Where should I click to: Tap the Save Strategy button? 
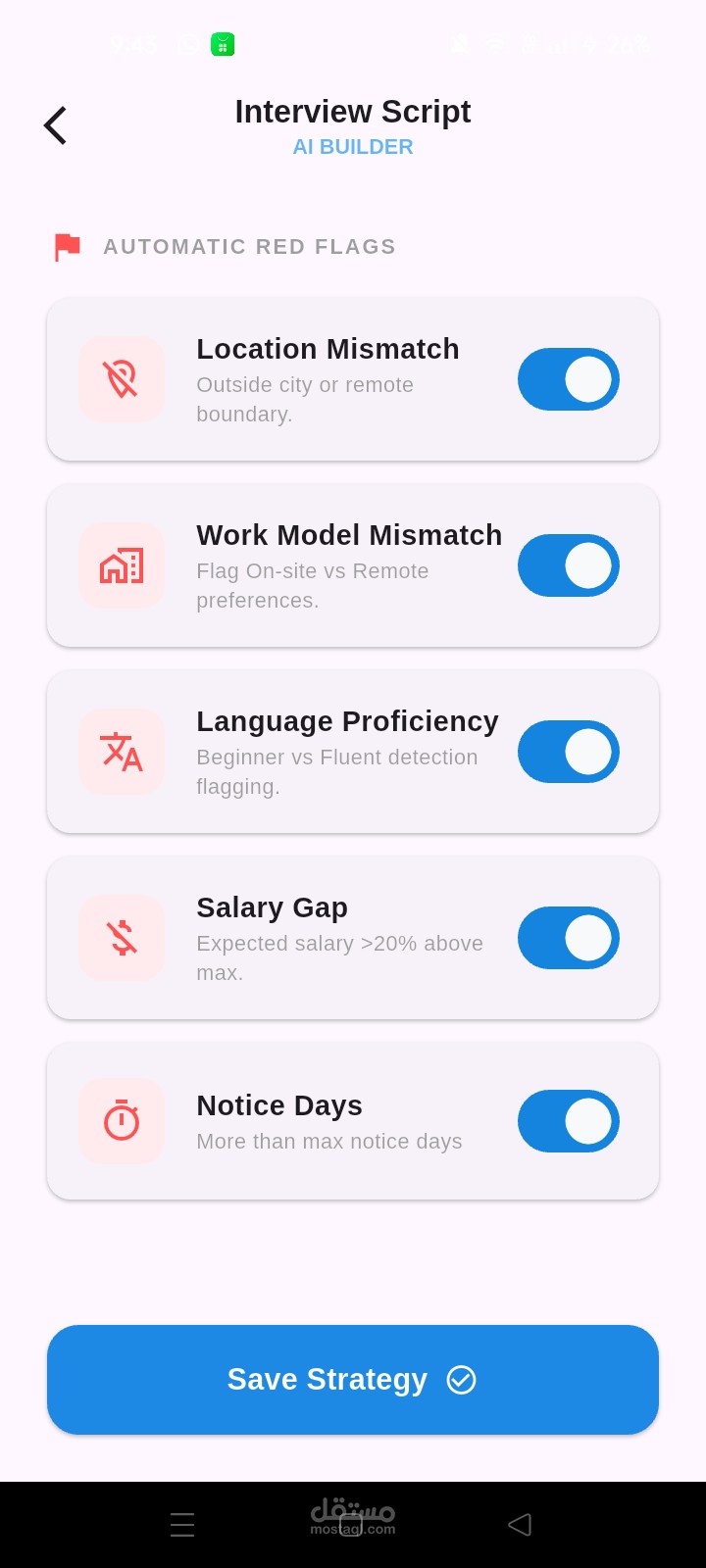coord(353,1380)
